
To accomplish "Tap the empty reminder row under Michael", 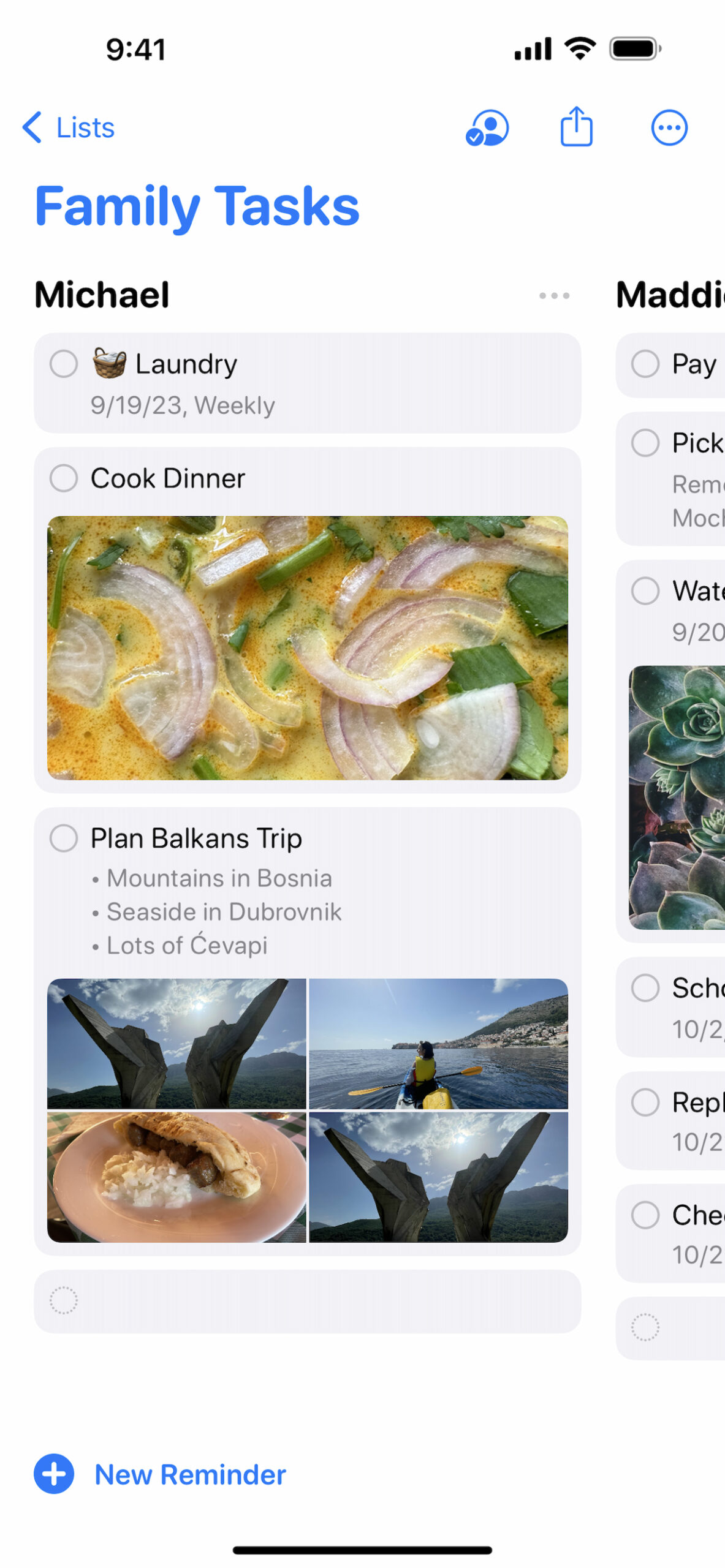I will tap(308, 1300).
